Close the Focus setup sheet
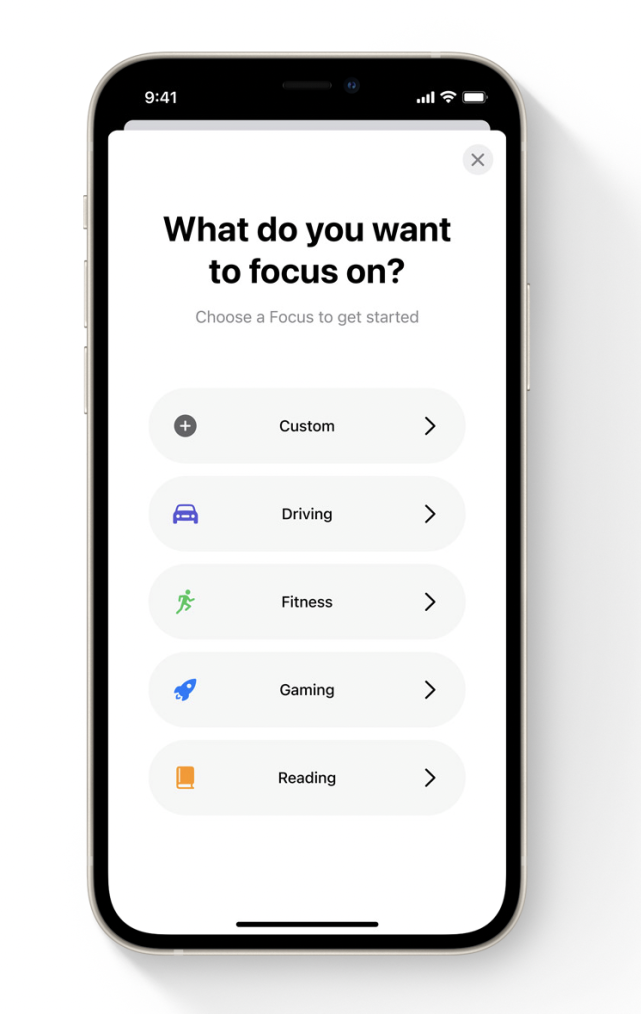The width and height of the screenshot is (641, 1014). click(477, 160)
